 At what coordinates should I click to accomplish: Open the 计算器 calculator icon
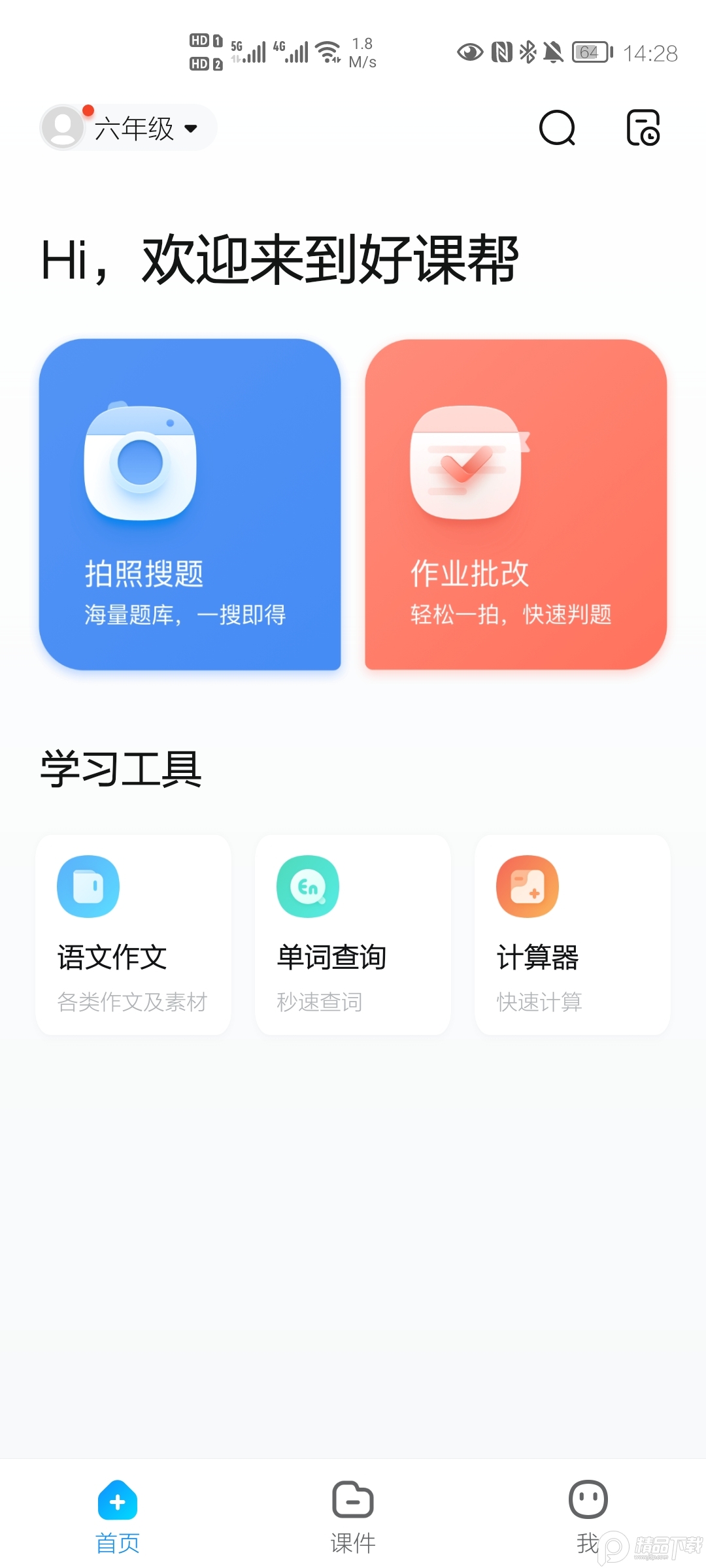pyautogui.click(x=527, y=886)
